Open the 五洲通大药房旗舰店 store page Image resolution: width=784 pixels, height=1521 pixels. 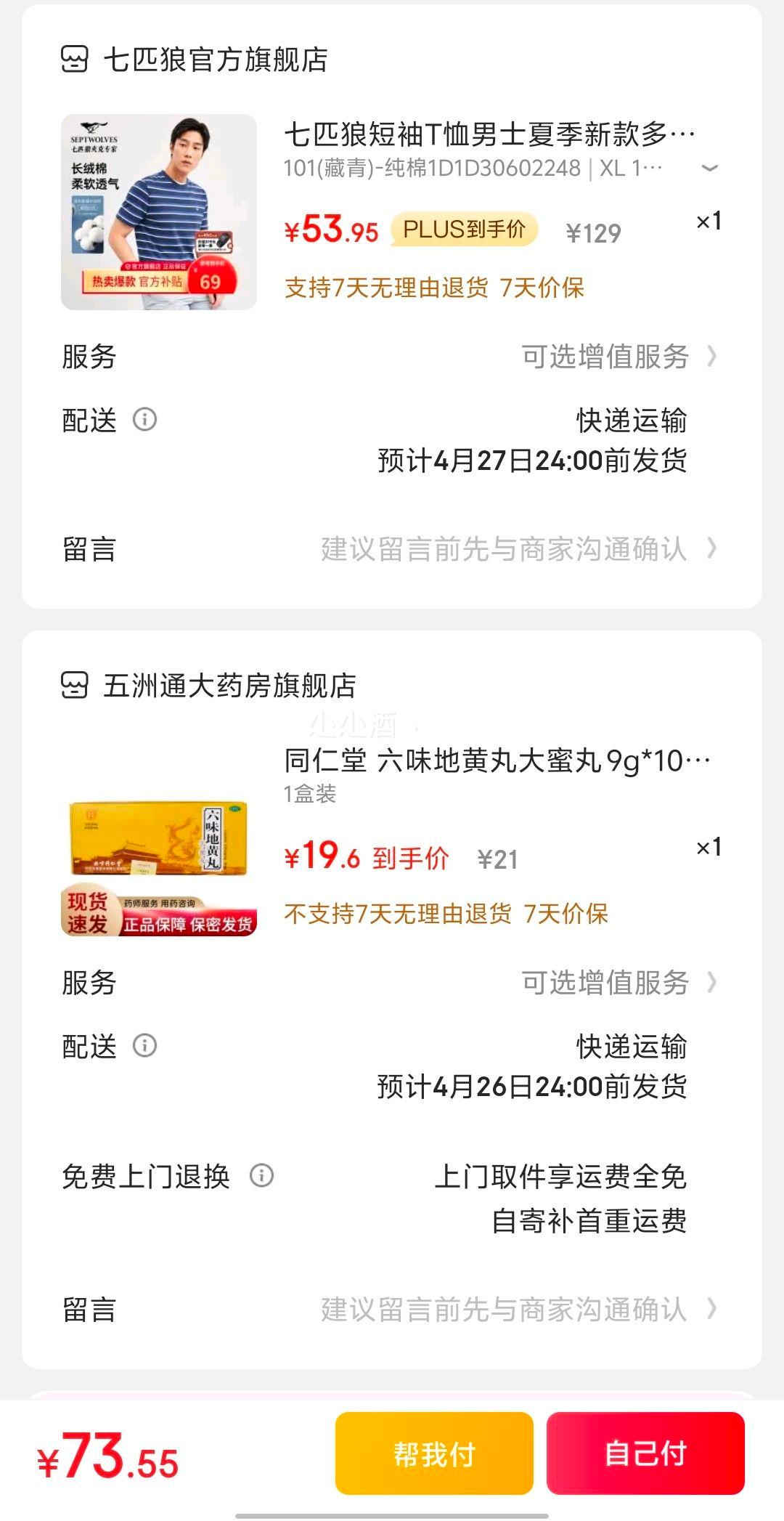click(x=229, y=686)
